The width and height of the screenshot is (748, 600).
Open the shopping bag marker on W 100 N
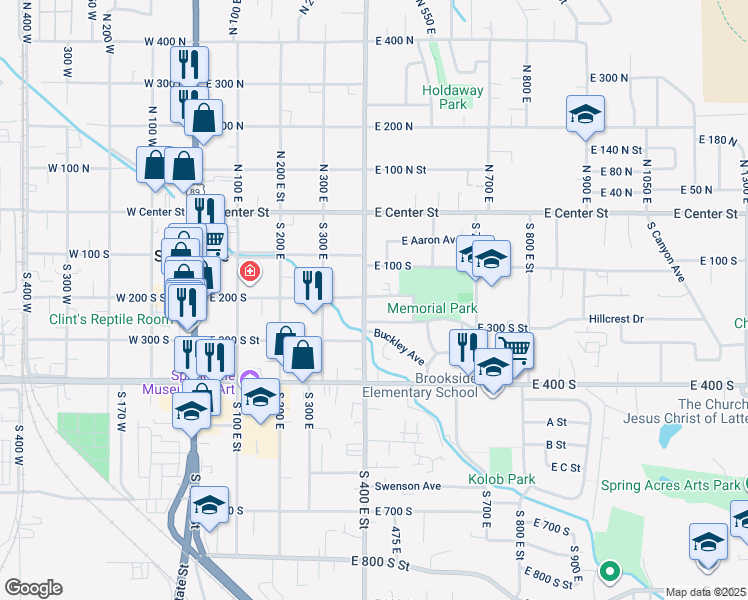(183, 166)
